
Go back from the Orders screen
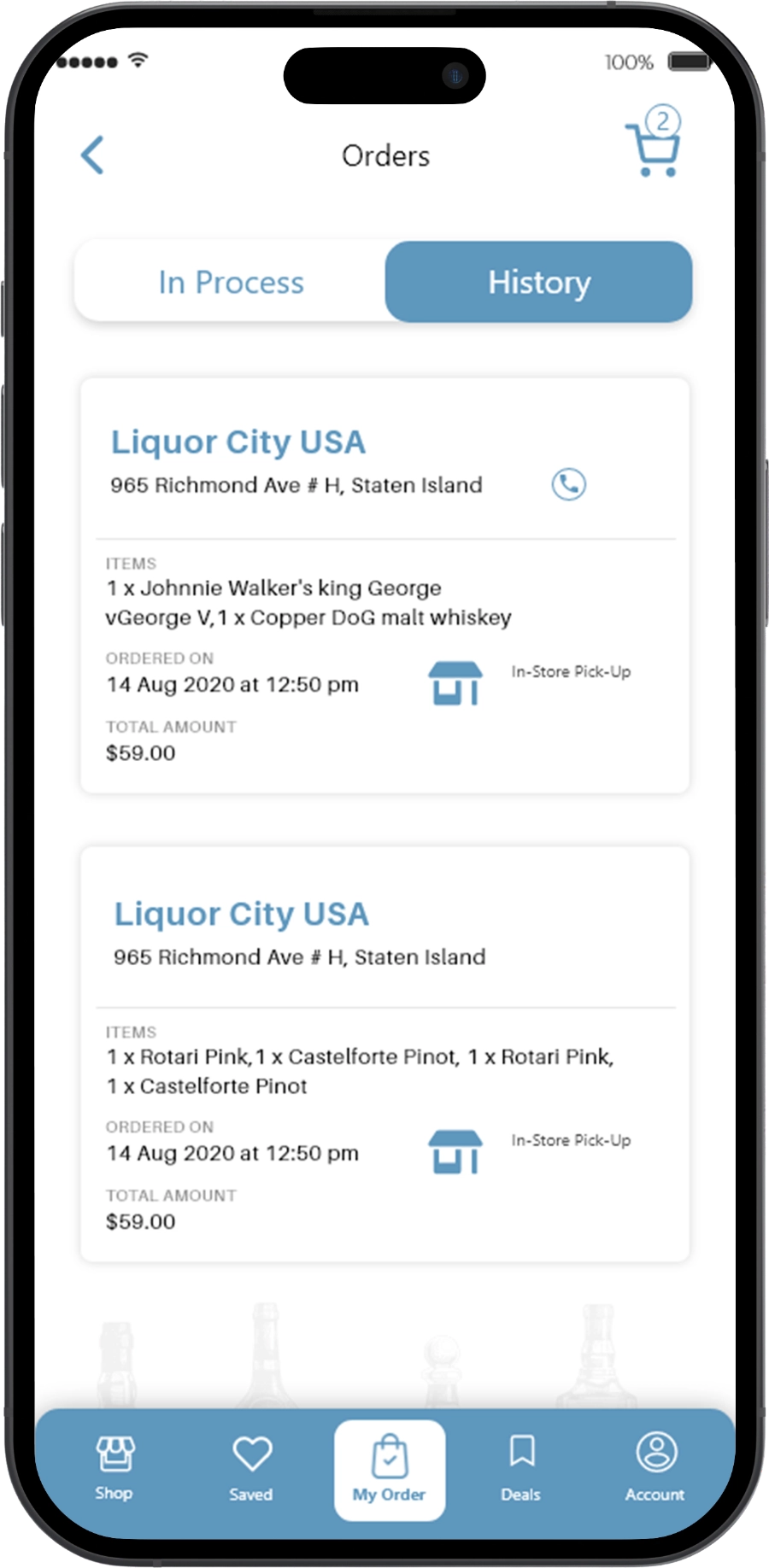tap(92, 155)
